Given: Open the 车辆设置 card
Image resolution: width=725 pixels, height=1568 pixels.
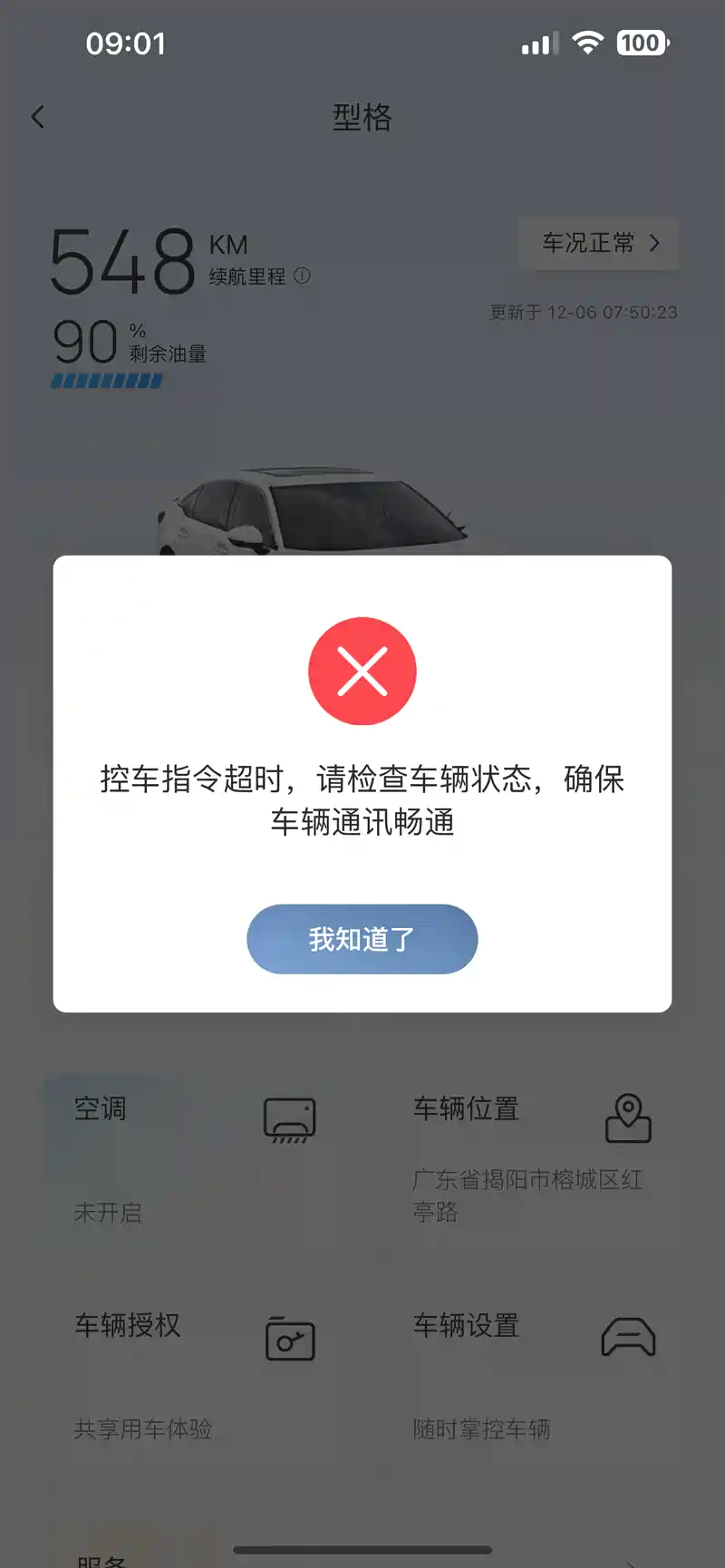Looking at the screenshot, I should [533, 1374].
